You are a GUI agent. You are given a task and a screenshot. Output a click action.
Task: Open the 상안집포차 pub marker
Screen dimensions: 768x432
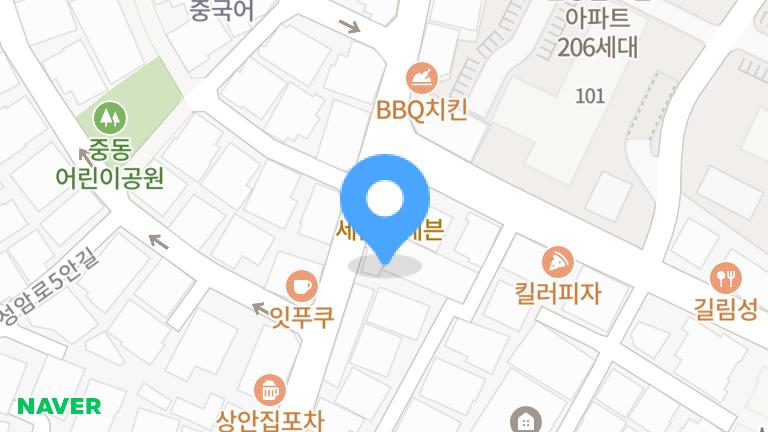269,388
